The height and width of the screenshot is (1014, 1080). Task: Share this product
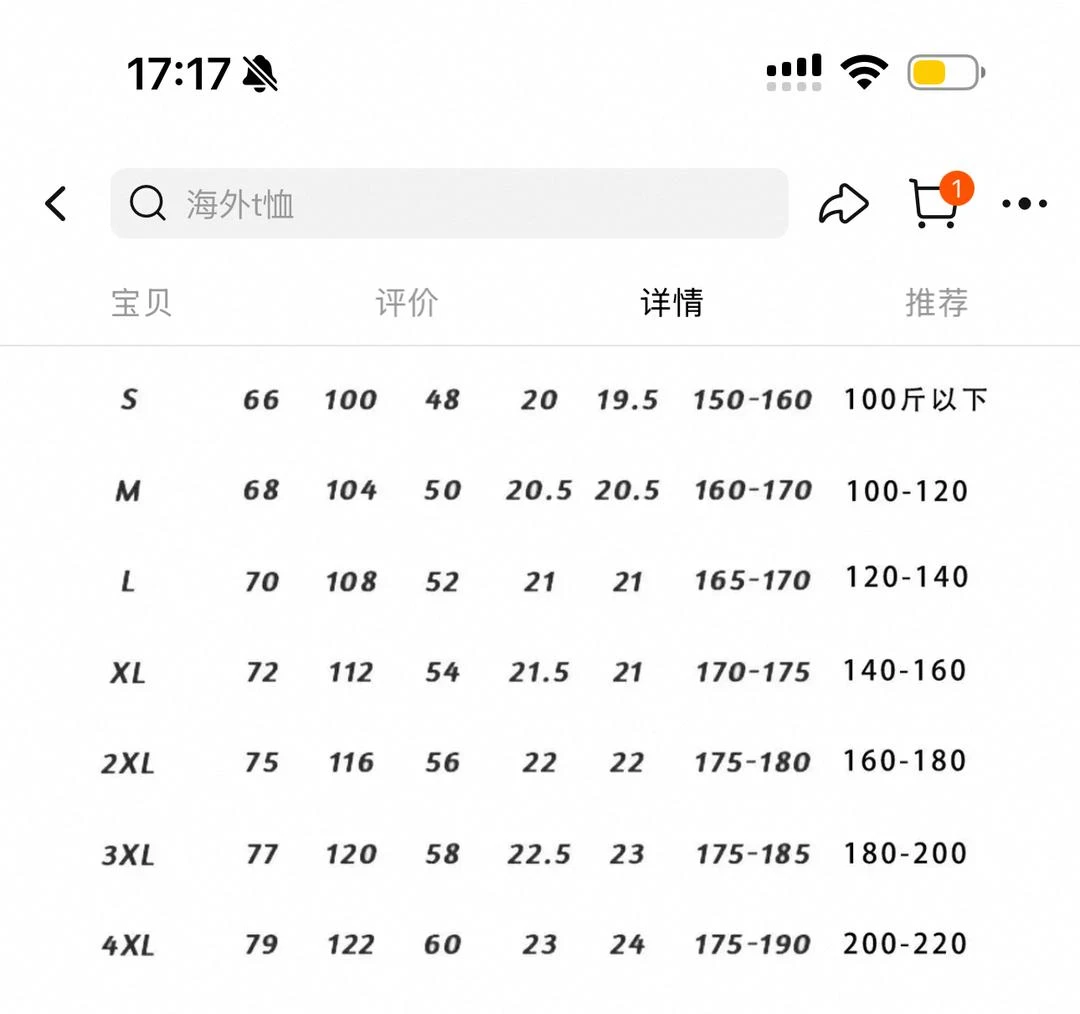pos(843,204)
